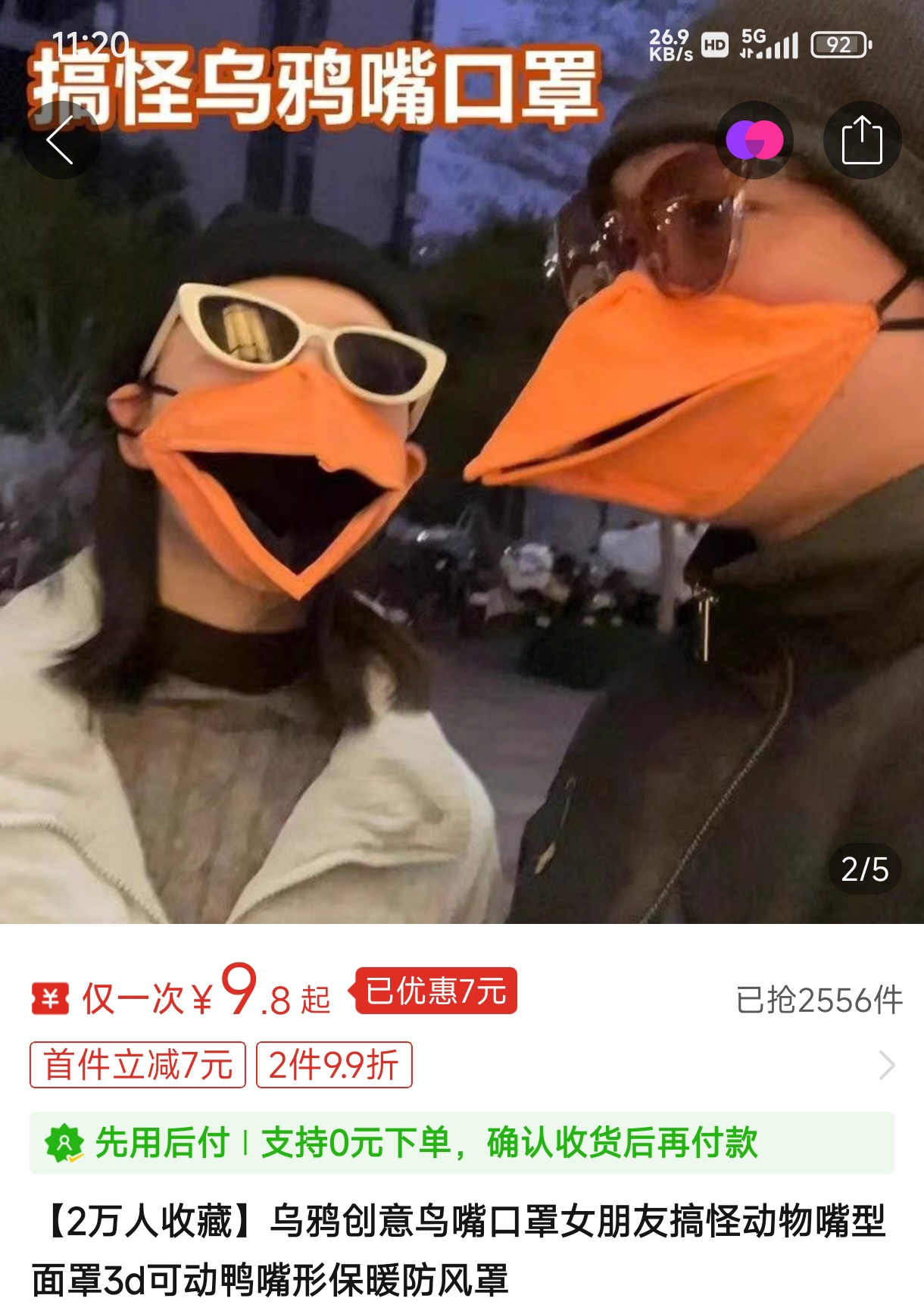Open the 先用后付 pay-later banner

461,1143
